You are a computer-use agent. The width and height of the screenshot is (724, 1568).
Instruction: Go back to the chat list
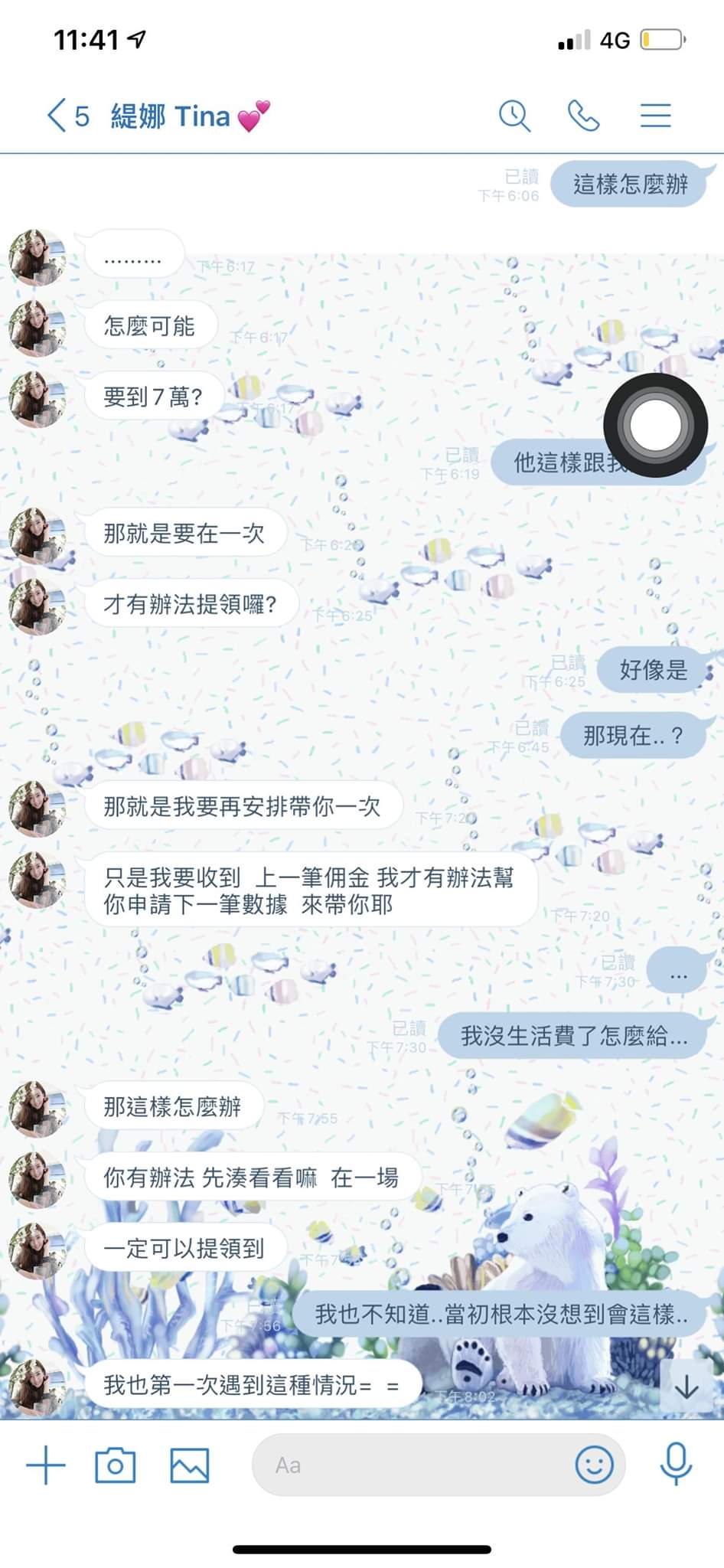[x=57, y=116]
